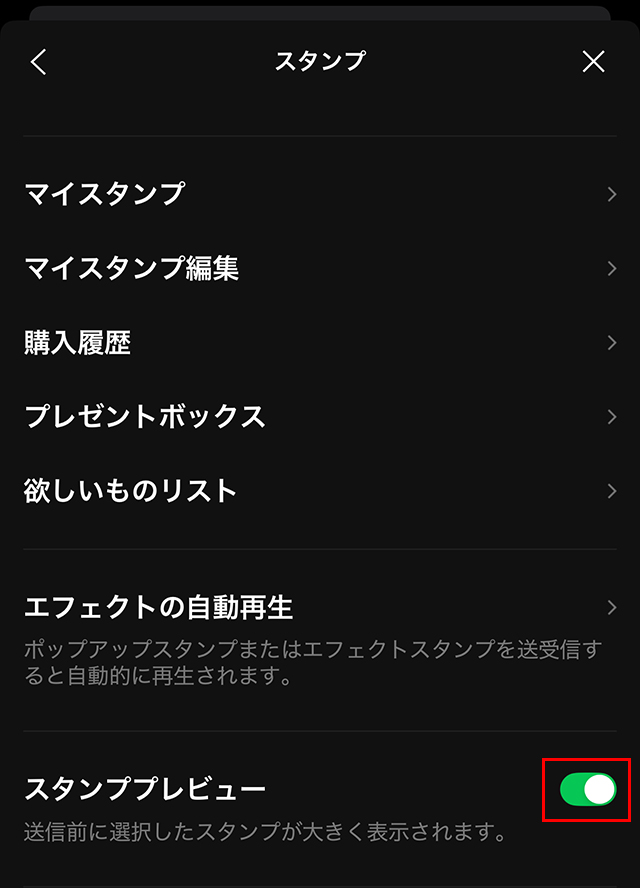Close the スタンプ settings screen
The image size is (640, 888).
(593, 62)
